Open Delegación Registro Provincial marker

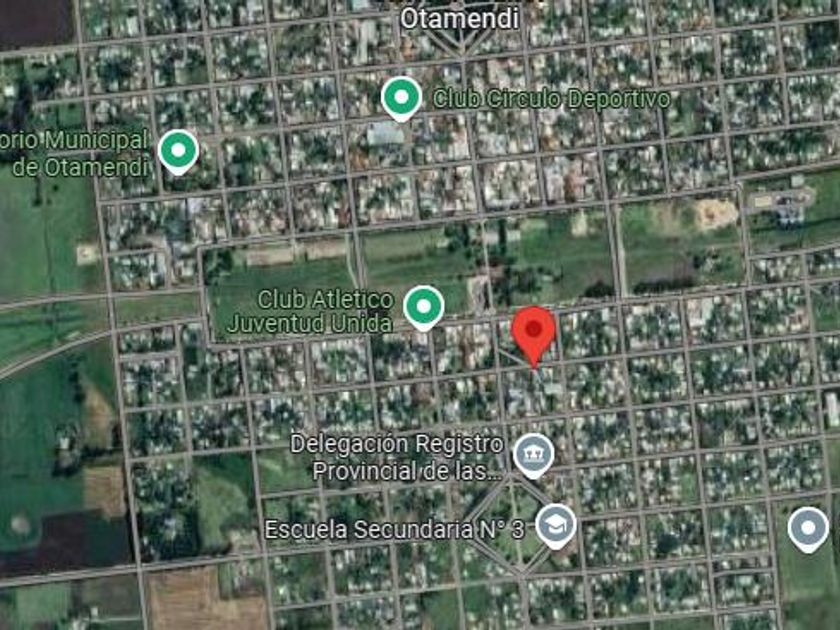(x=533, y=455)
